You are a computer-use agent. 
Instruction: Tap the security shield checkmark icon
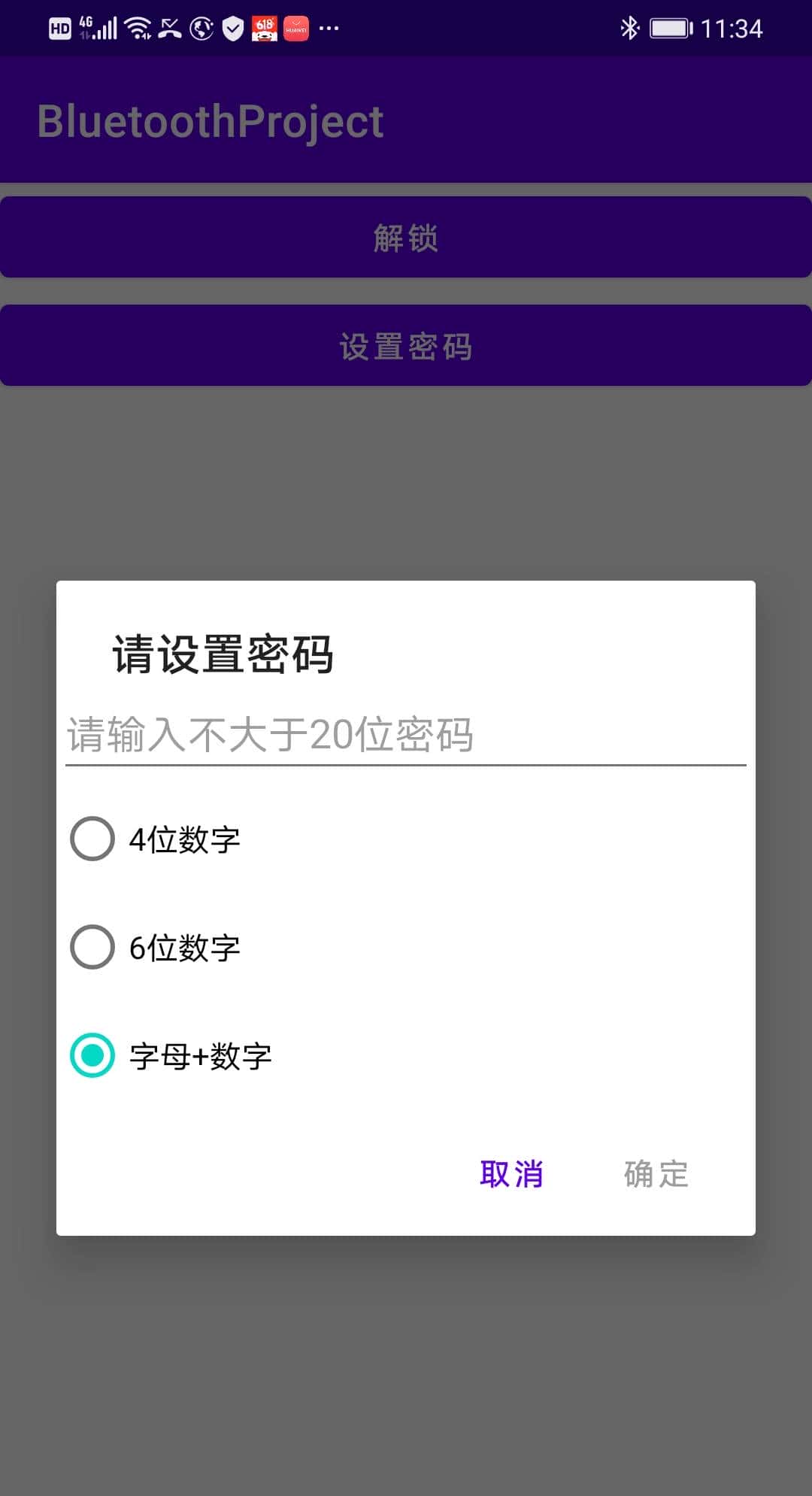pos(232,29)
